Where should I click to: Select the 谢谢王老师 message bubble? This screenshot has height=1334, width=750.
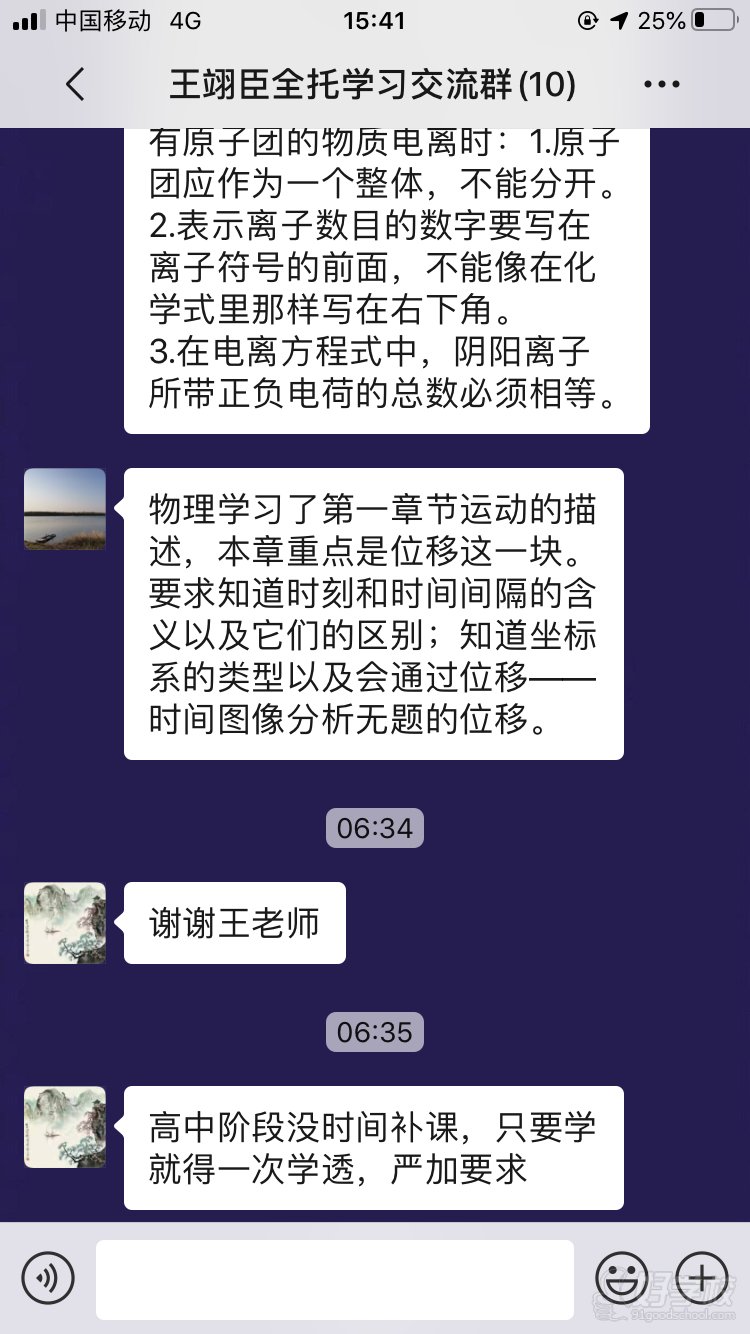click(x=235, y=923)
